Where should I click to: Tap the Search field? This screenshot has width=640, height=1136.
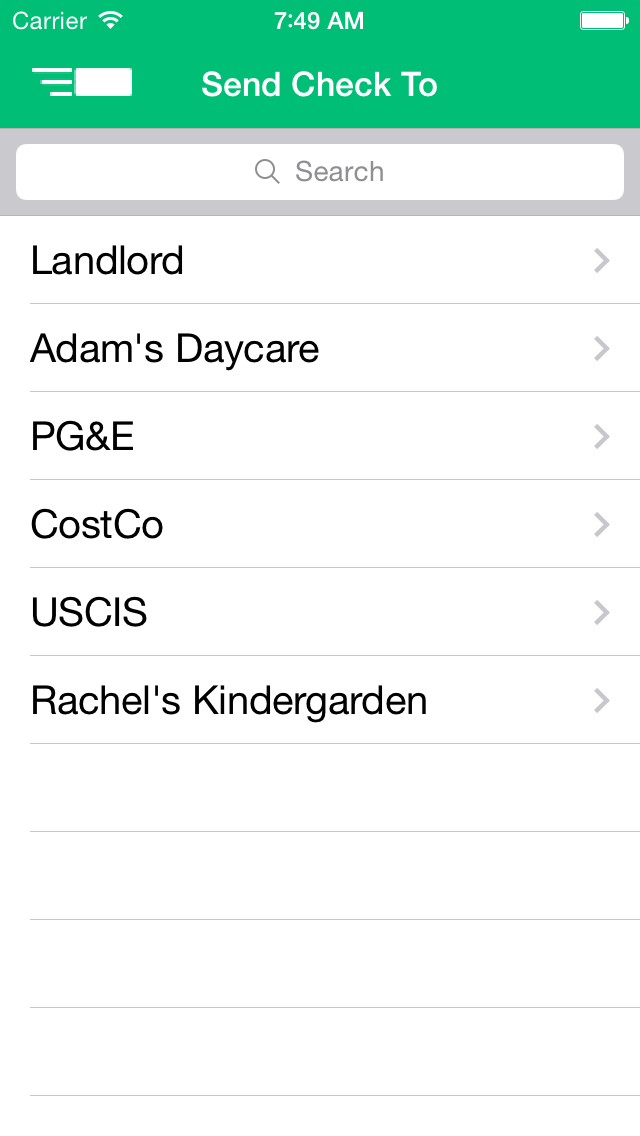[x=320, y=172]
